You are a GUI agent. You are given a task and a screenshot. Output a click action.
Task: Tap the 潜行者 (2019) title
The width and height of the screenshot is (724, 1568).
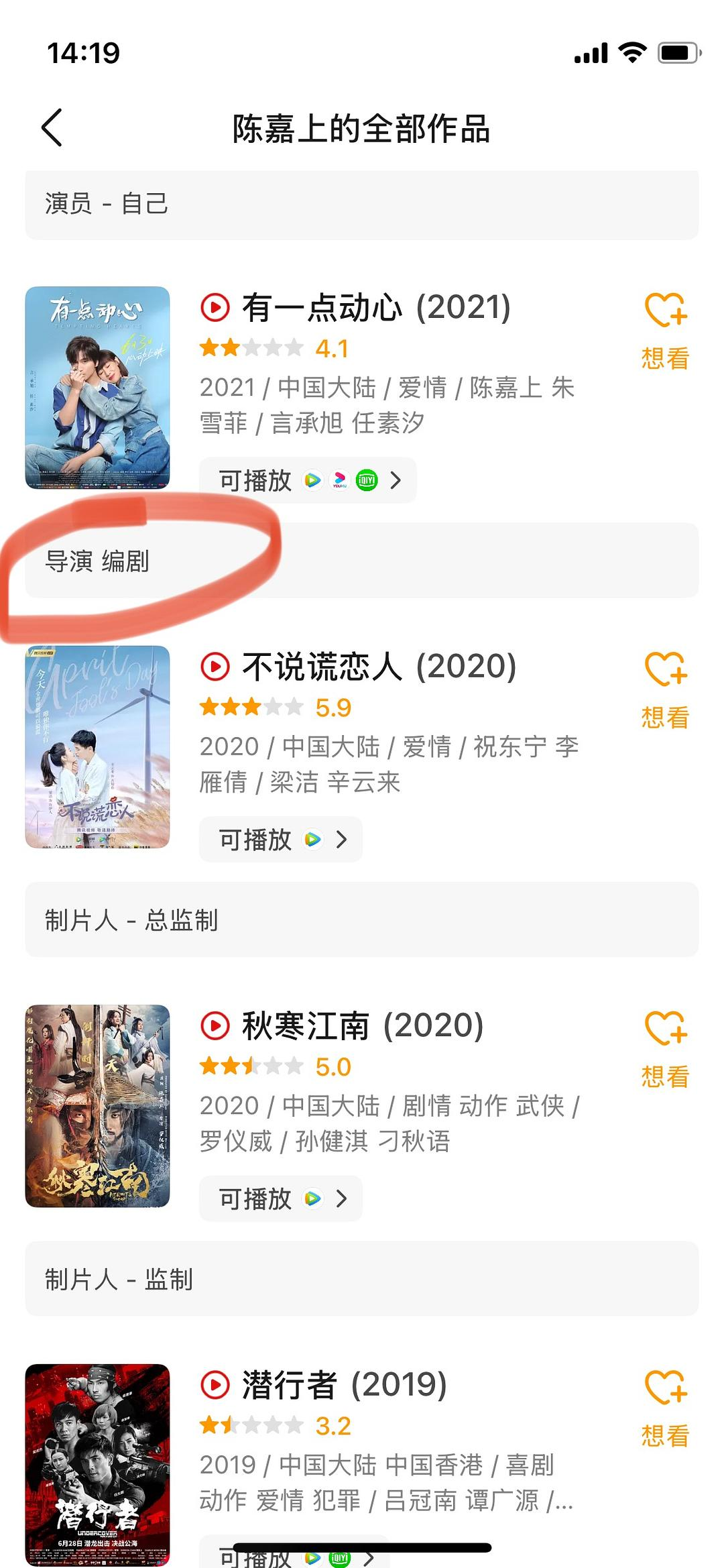click(x=344, y=1385)
